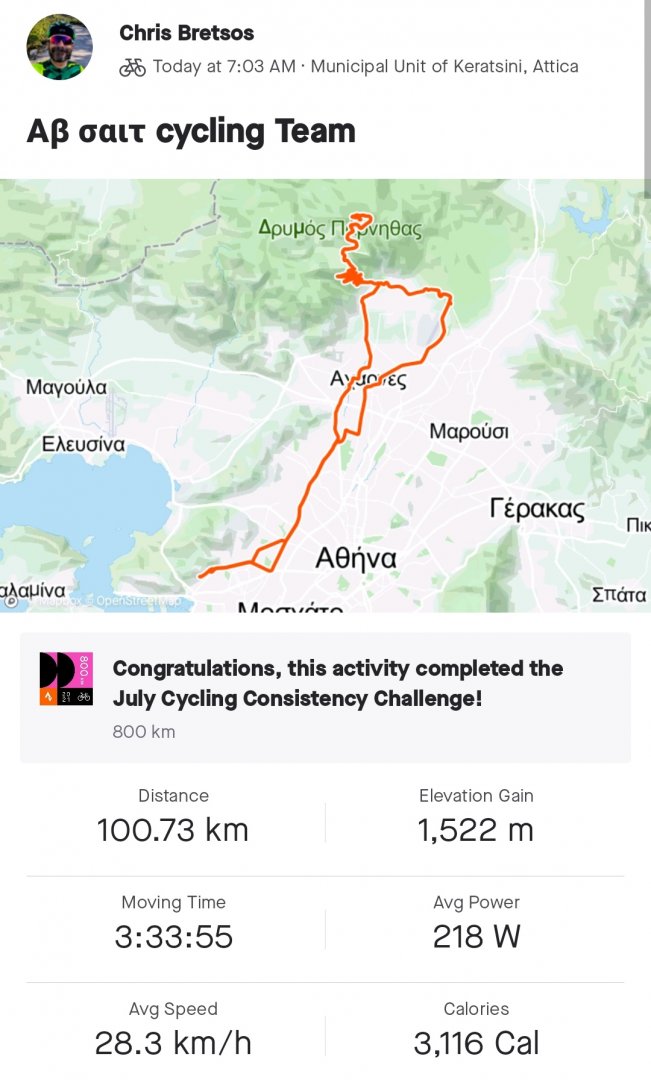Open the July Cycling Consistency Challenge banner
This screenshot has height=1080, width=651.
click(x=325, y=697)
